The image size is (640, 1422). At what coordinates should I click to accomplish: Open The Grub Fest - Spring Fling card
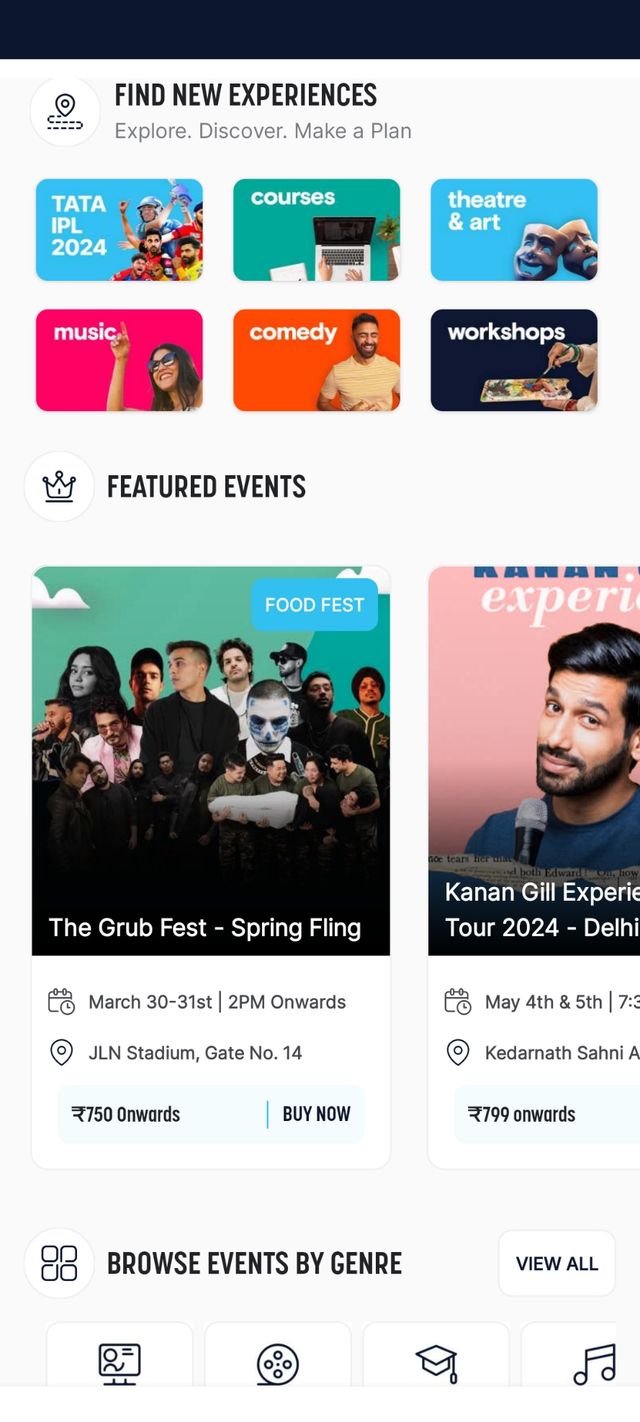click(211, 760)
